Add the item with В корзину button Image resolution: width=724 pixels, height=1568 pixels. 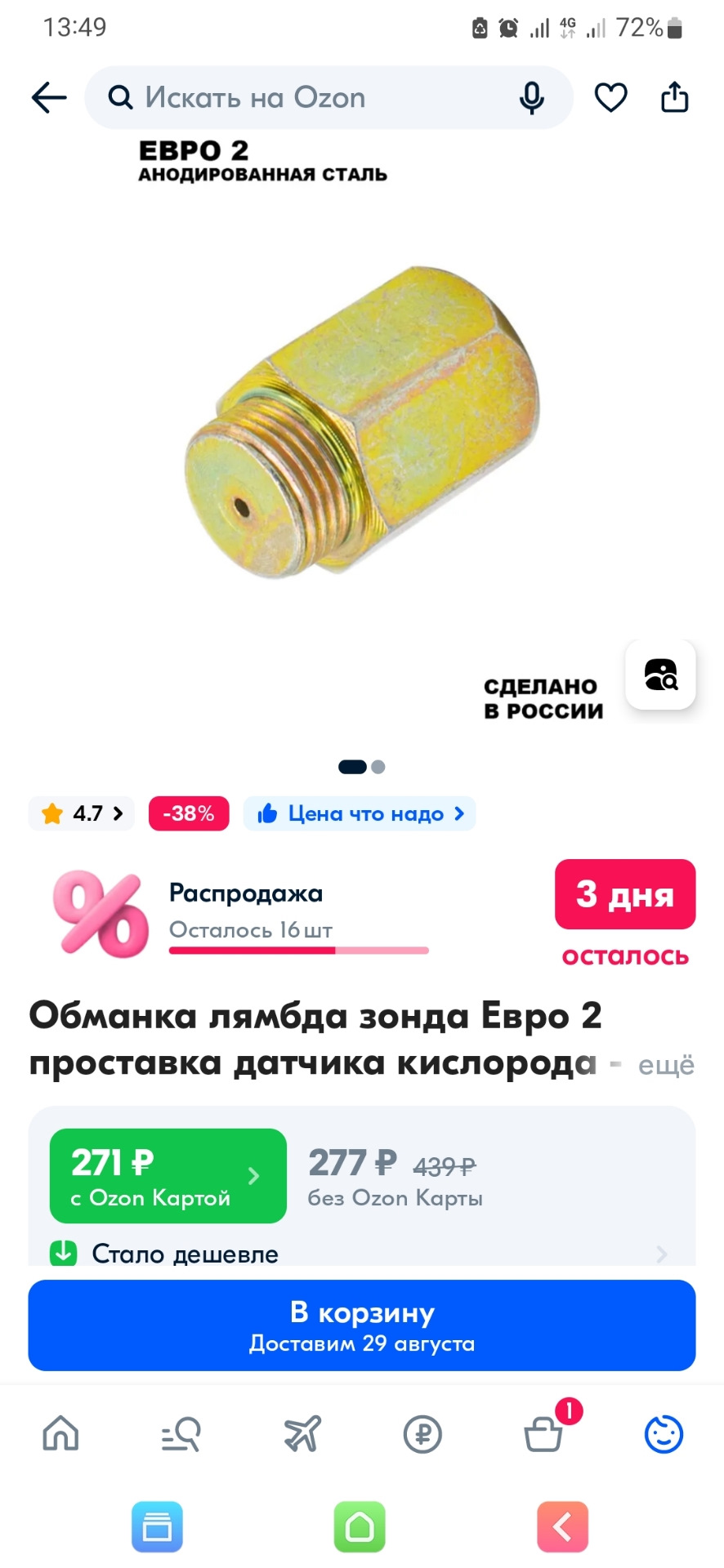[362, 1325]
